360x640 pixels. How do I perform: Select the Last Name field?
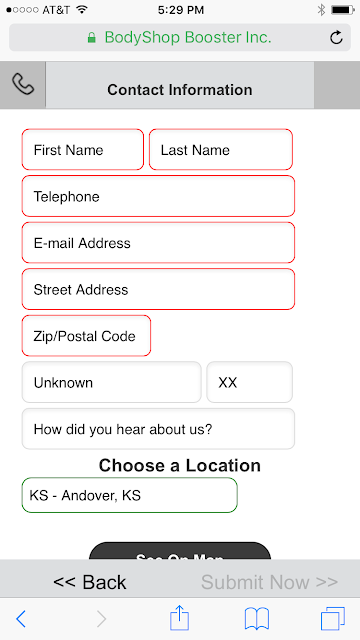click(x=221, y=149)
